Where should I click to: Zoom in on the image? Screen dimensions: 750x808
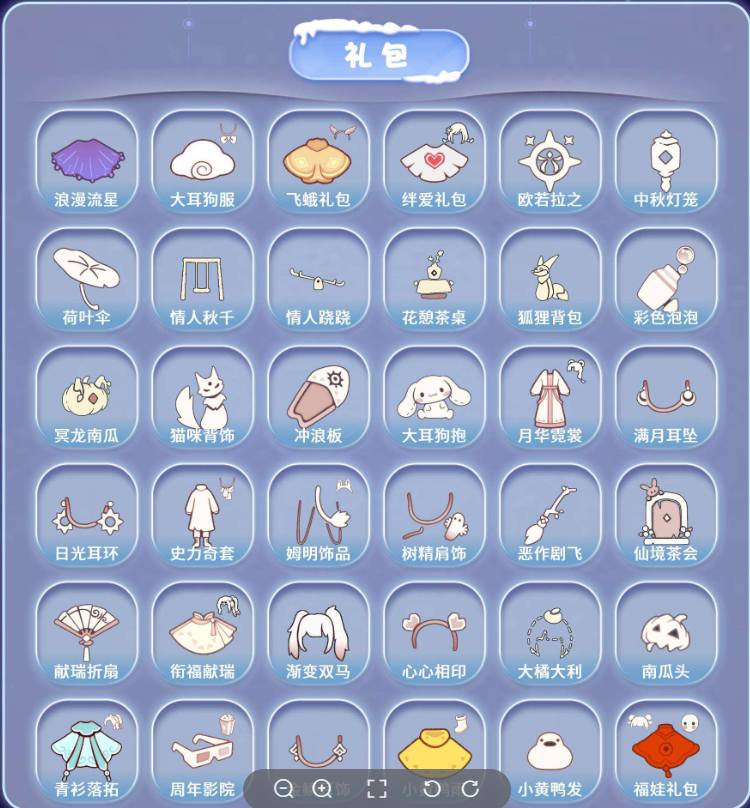pos(322,789)
